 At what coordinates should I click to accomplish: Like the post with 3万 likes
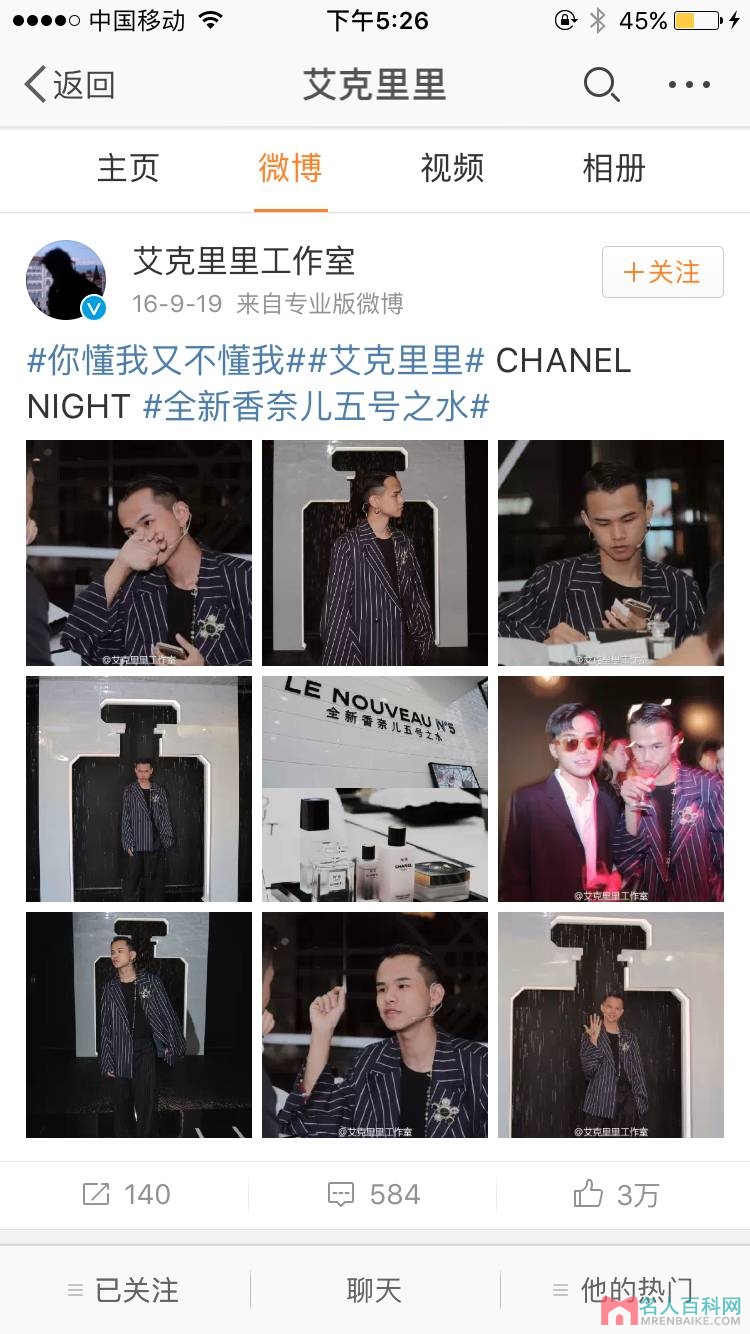coord(617,1194)
